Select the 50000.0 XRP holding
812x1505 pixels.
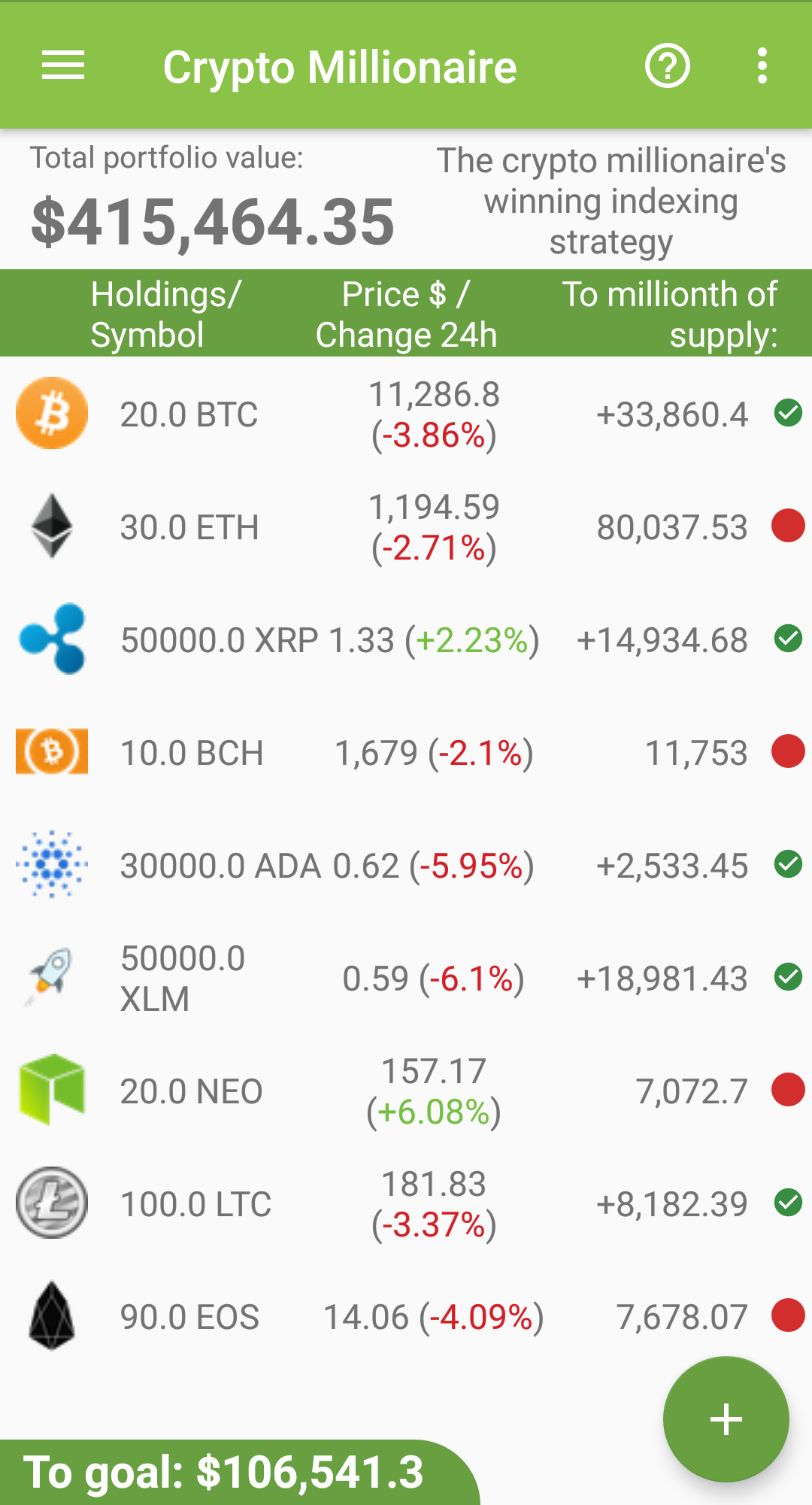[406, 639]
